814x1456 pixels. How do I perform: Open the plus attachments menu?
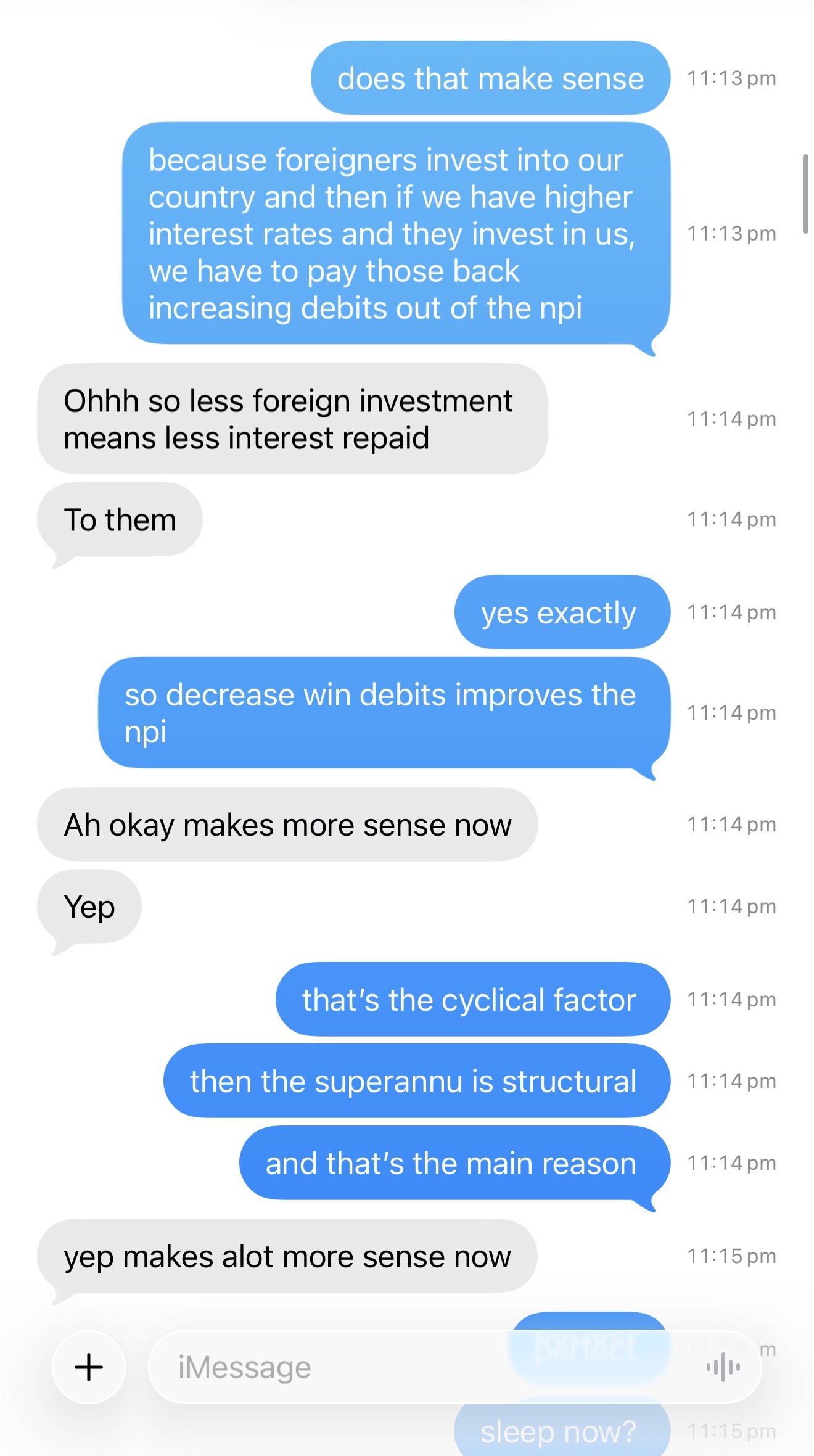tap(89, 1367)
